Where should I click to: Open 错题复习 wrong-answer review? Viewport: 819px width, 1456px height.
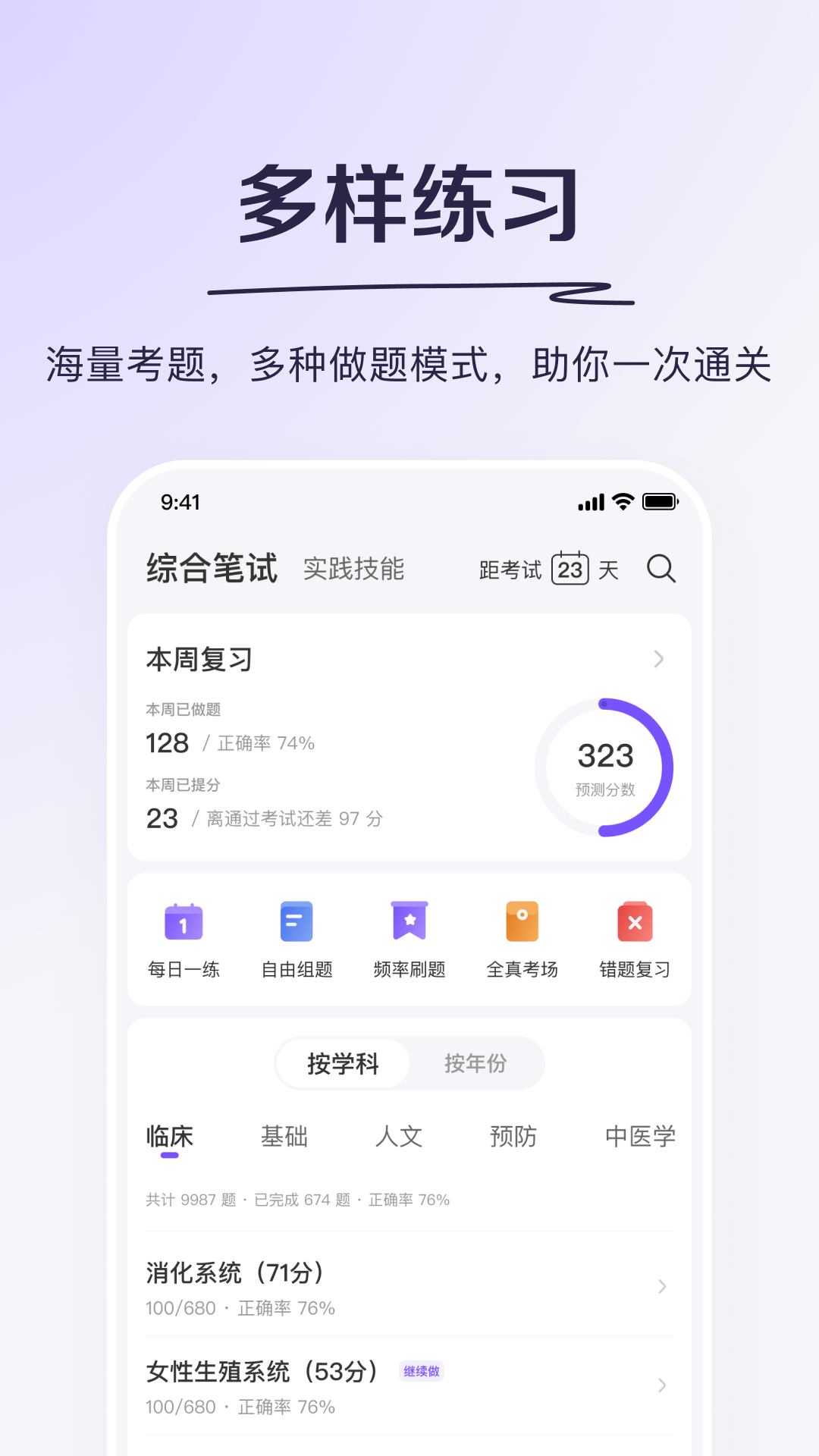click(x=635, y=939)
